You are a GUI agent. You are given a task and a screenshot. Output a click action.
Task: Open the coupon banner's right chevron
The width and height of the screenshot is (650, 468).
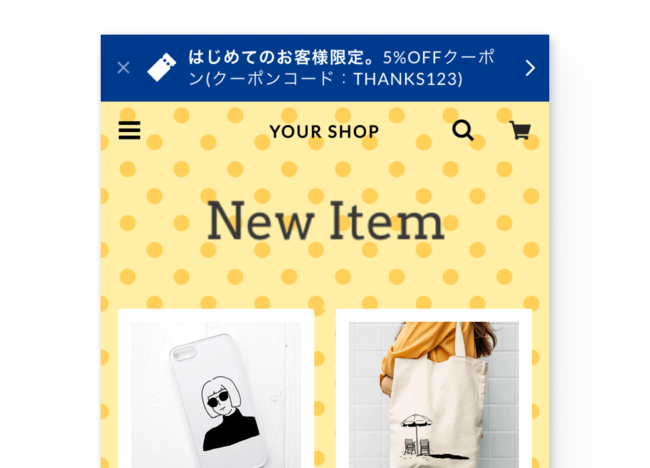point(530,68)
